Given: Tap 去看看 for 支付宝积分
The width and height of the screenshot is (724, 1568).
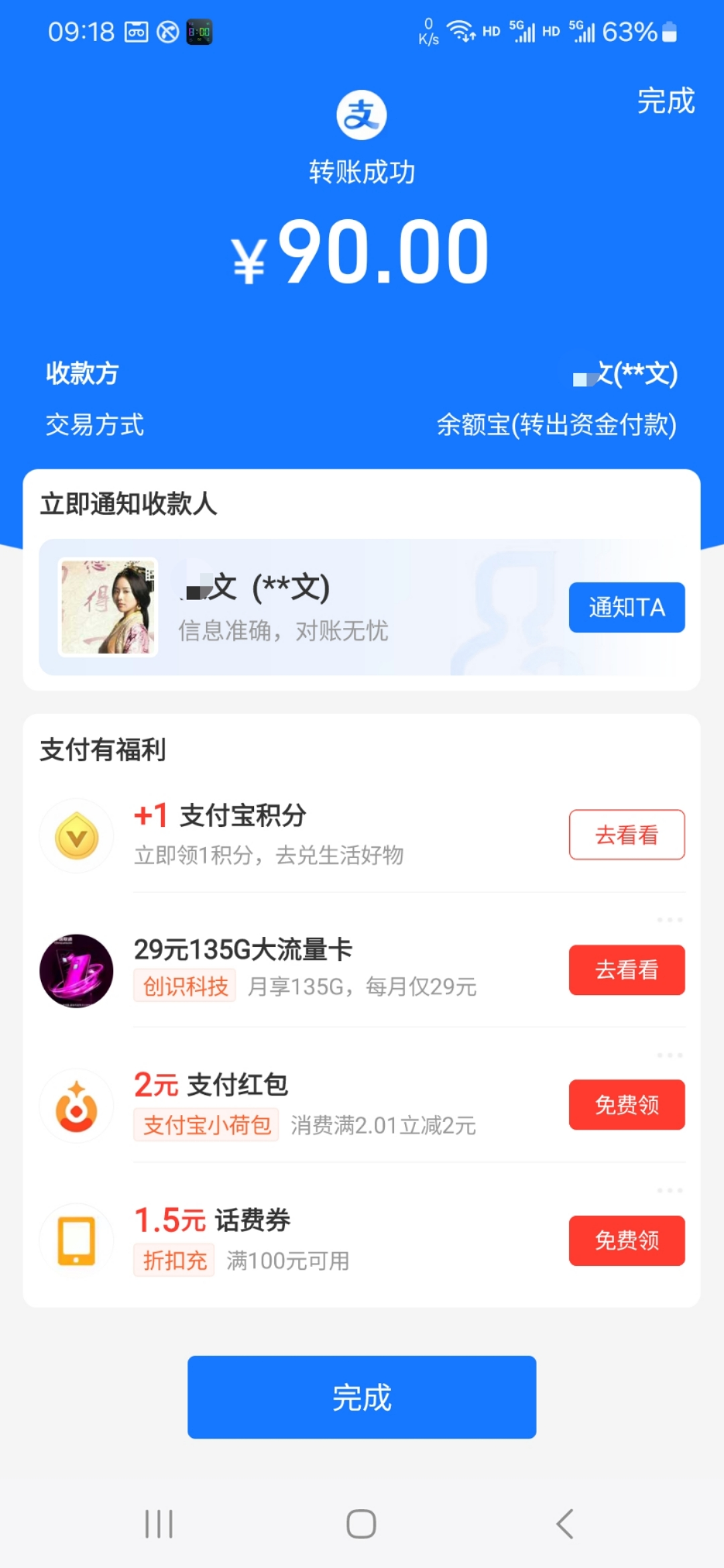Looking at the screenshot, I should click(627, 835).
